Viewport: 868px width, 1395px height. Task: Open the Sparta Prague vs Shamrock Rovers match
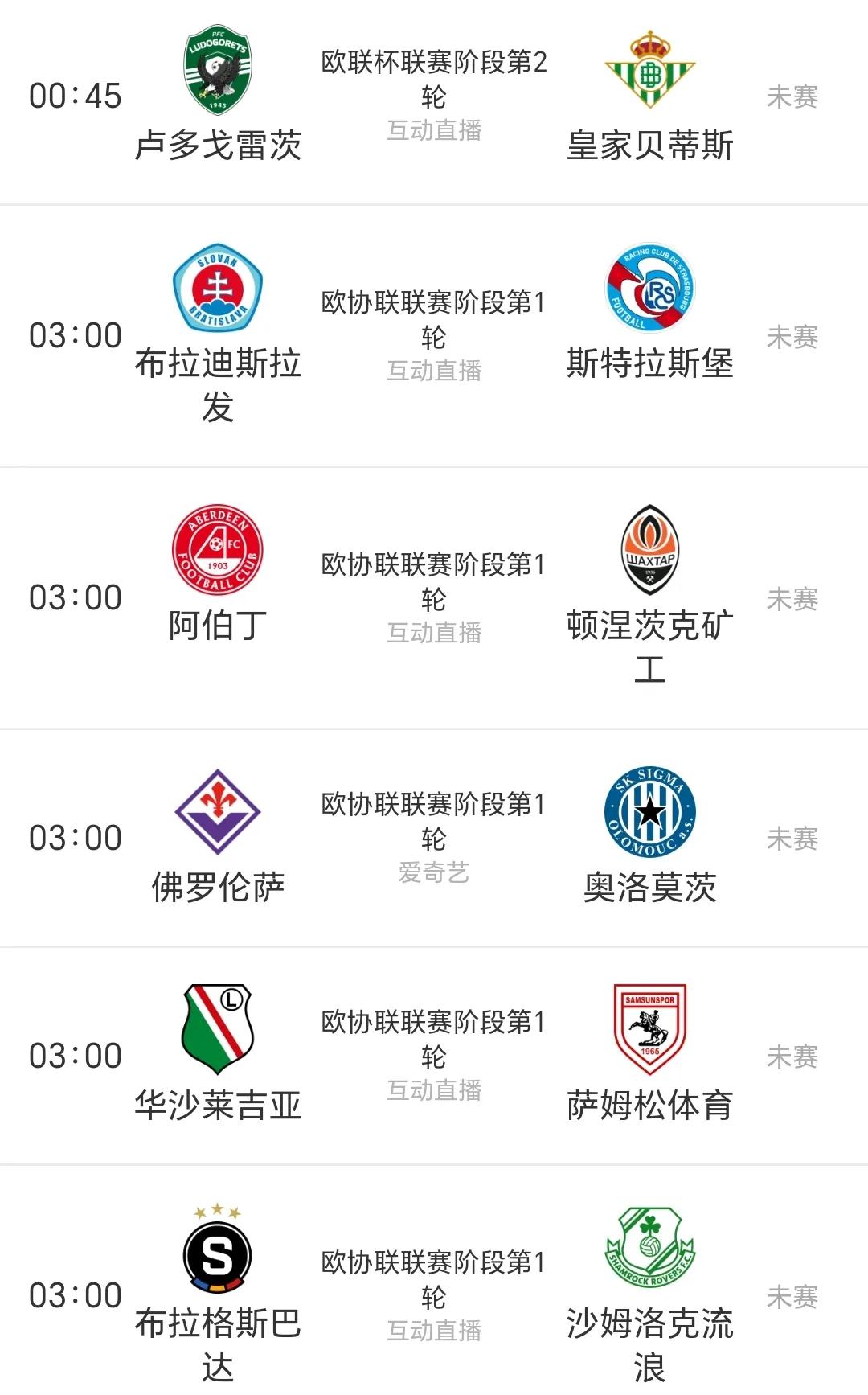click(x=434, y=1294)
